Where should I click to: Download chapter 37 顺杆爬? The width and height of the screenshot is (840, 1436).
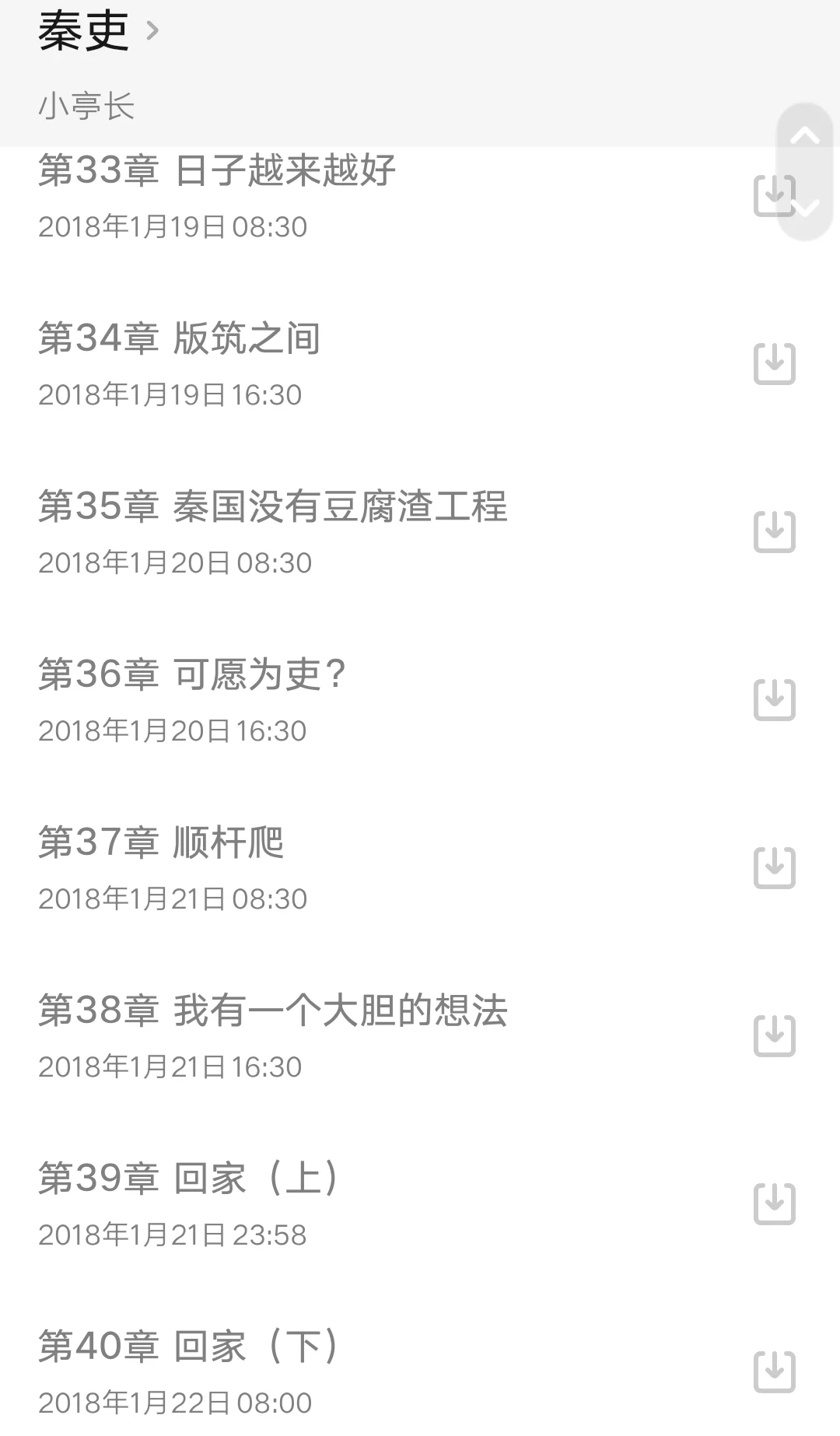click(775, 868)
